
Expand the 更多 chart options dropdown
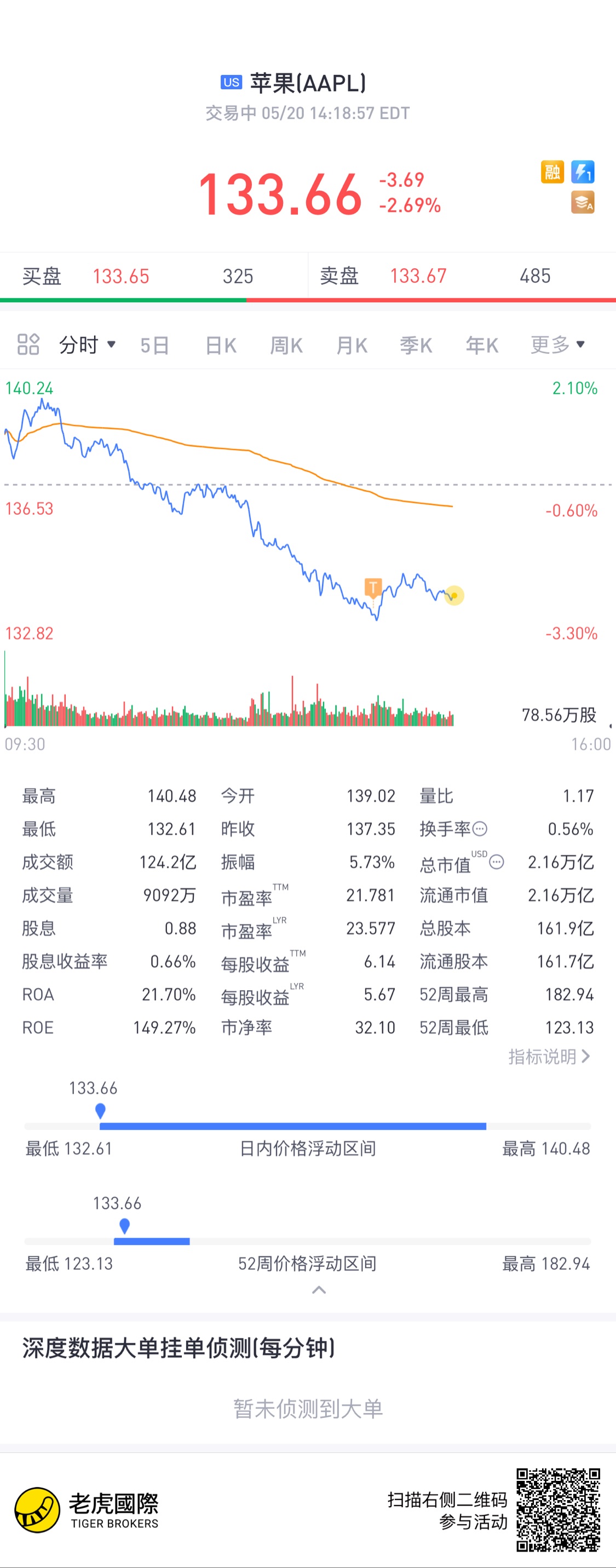pos(557,345)
